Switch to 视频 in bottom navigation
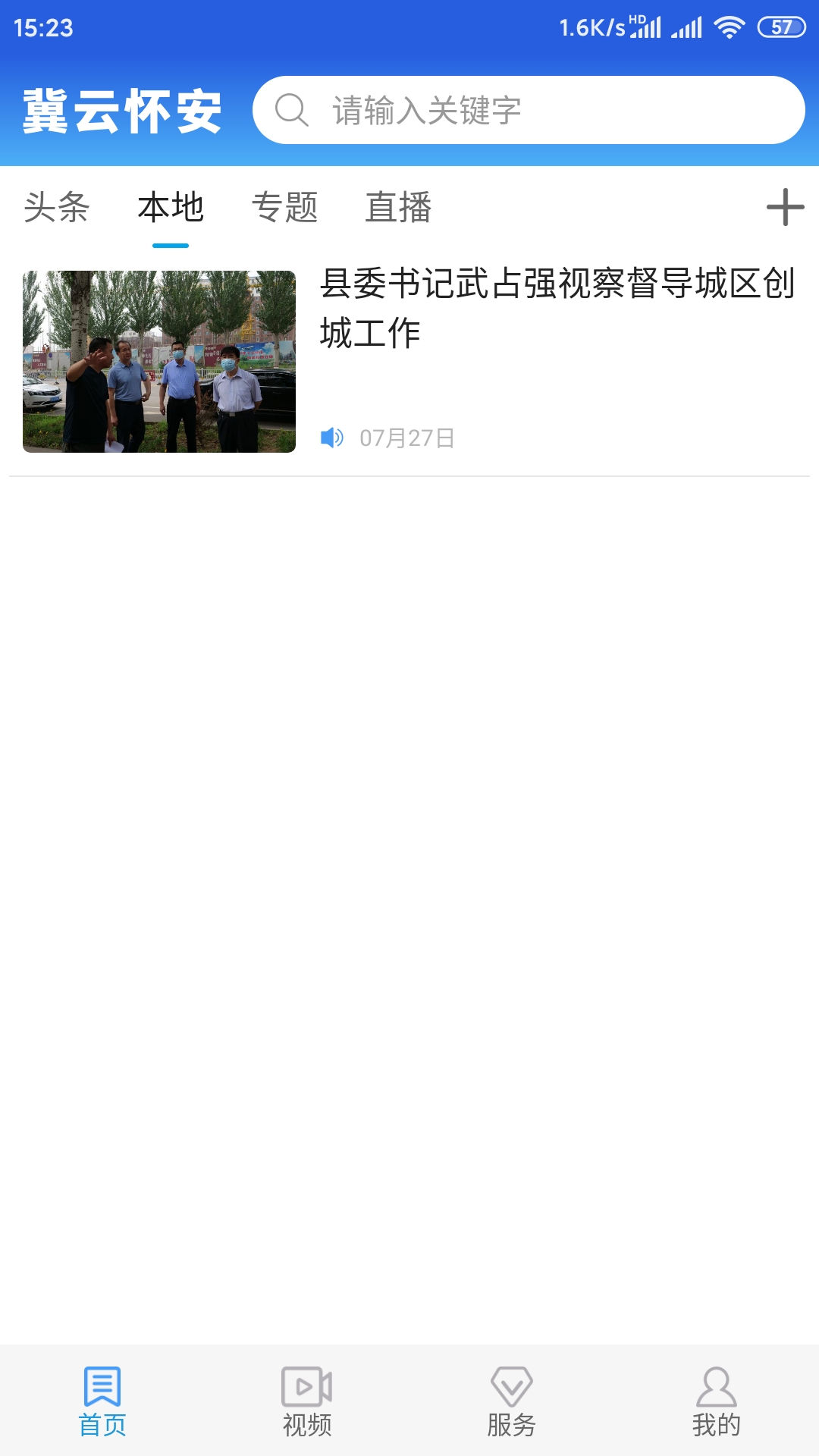The height and width of the screenshot is (1456, 819). pyautogui.click(x=307, y=1401)
